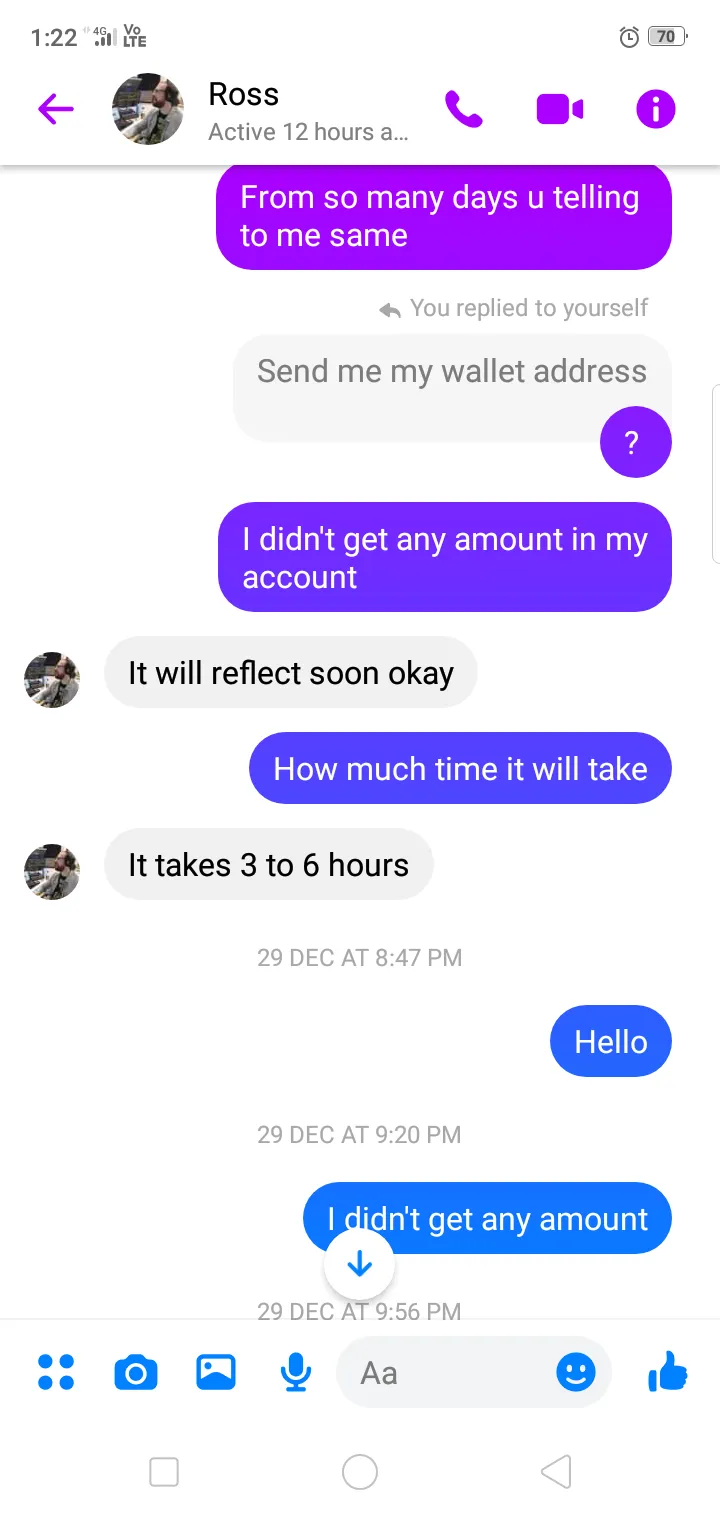Open the camera to take a photo
This screenshot has width=720, height=1520.
point(136,1372)
